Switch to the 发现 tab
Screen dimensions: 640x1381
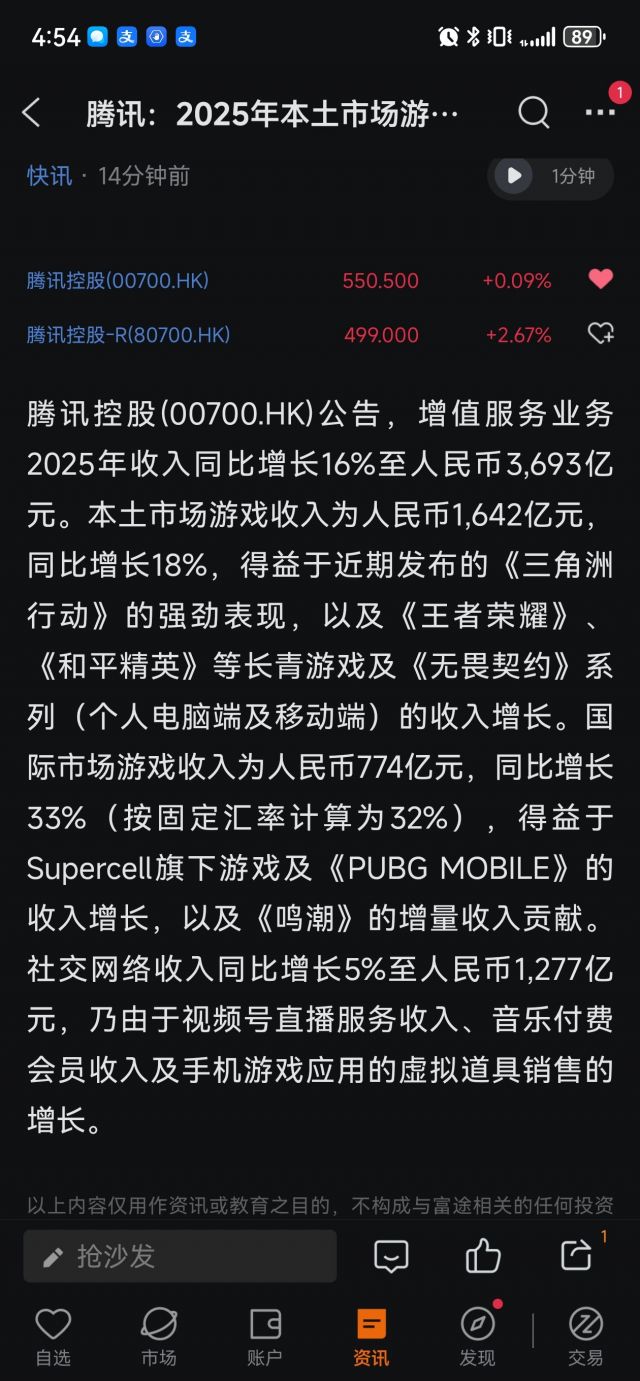coord(477,1337)
